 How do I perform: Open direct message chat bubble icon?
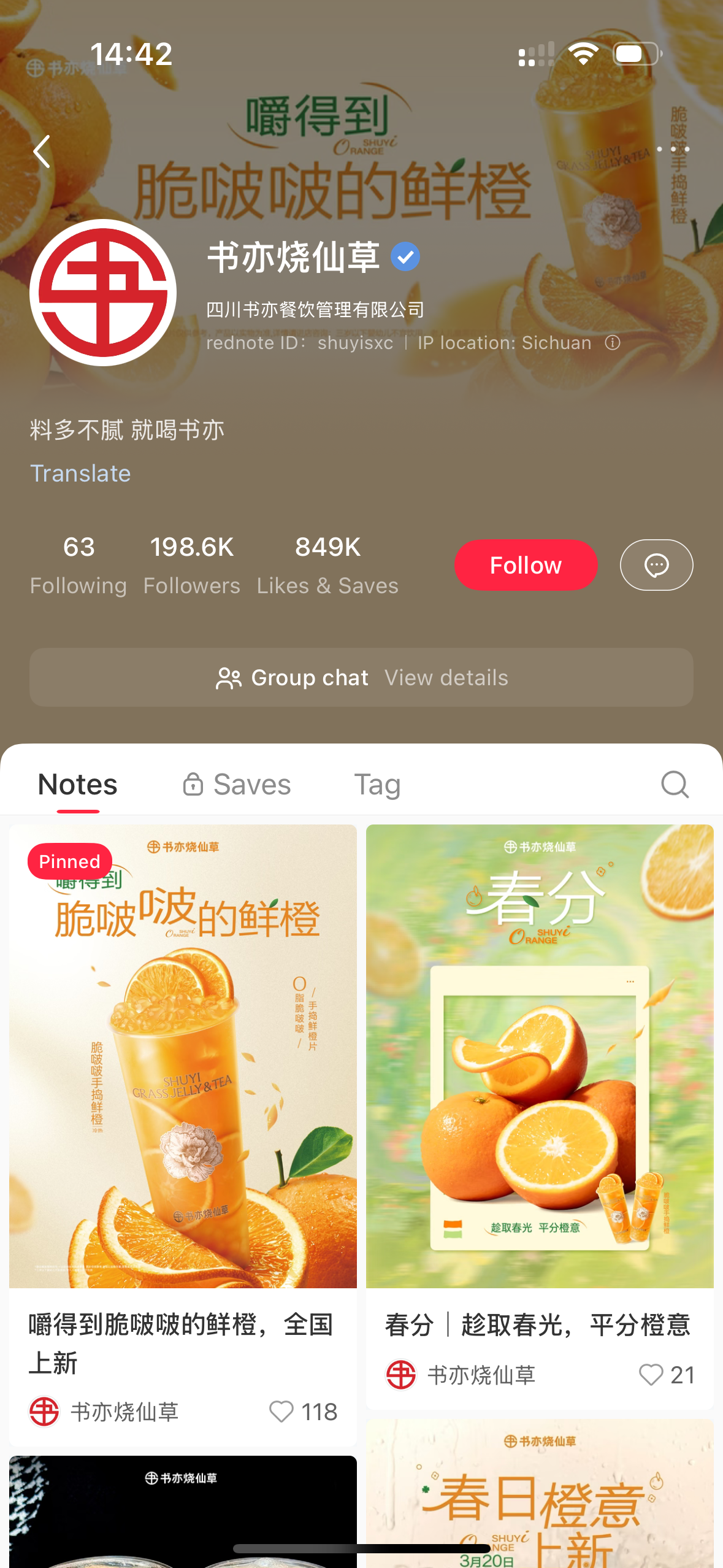(x=656, y=565)
